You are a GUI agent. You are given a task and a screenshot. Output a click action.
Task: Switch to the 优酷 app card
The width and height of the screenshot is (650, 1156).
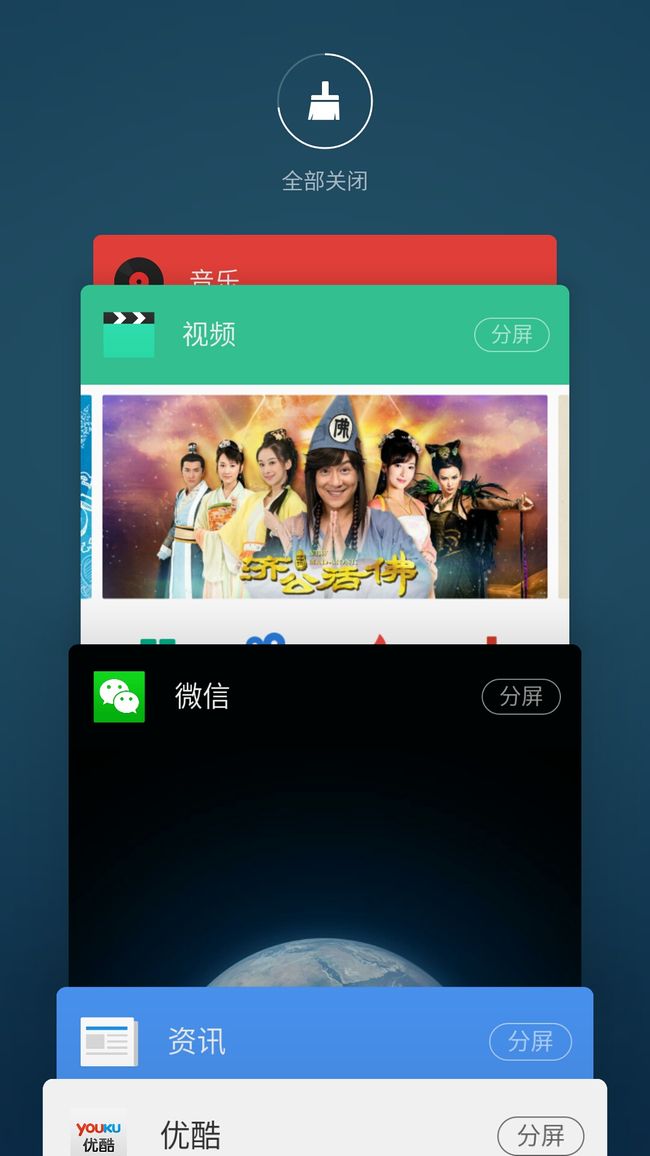(325, 1118)
